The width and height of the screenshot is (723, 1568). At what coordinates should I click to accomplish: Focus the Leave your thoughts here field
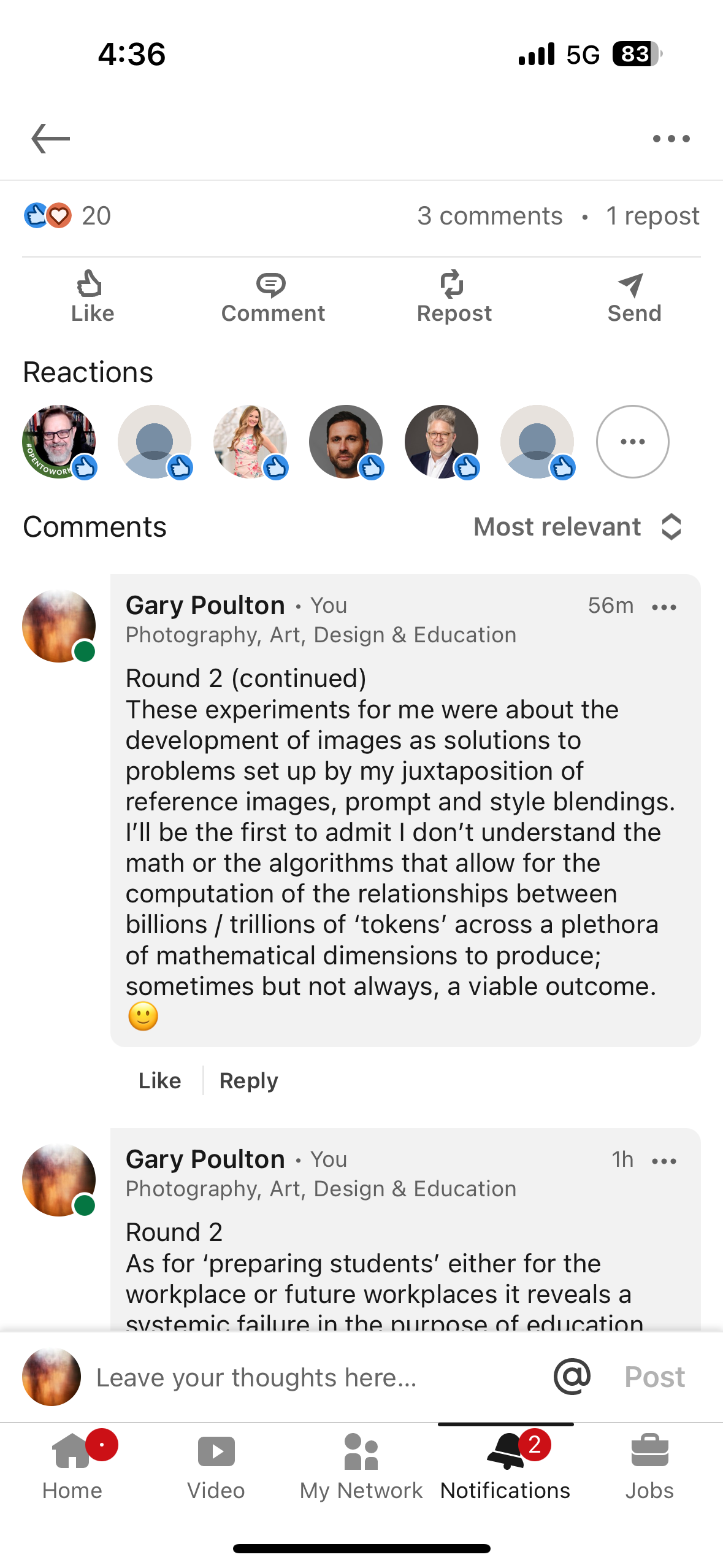coord(307,1377)
